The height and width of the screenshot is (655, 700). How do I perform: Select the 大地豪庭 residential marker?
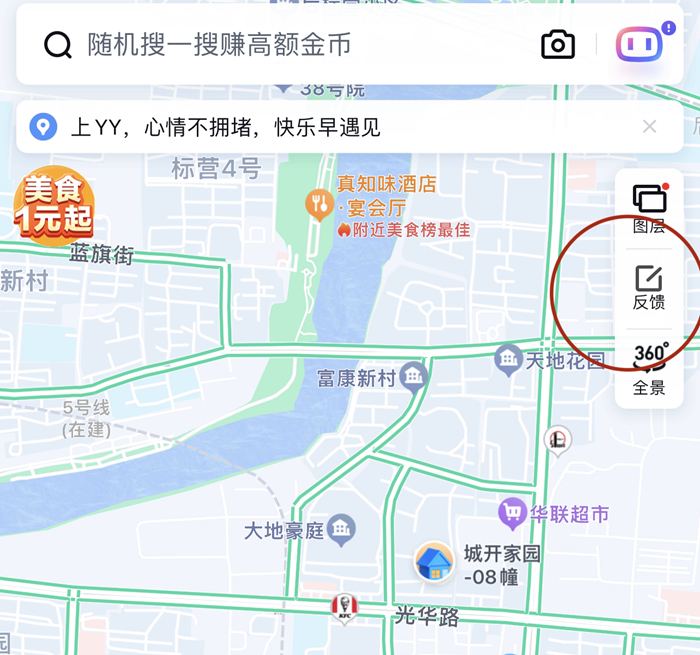(341, 527)
